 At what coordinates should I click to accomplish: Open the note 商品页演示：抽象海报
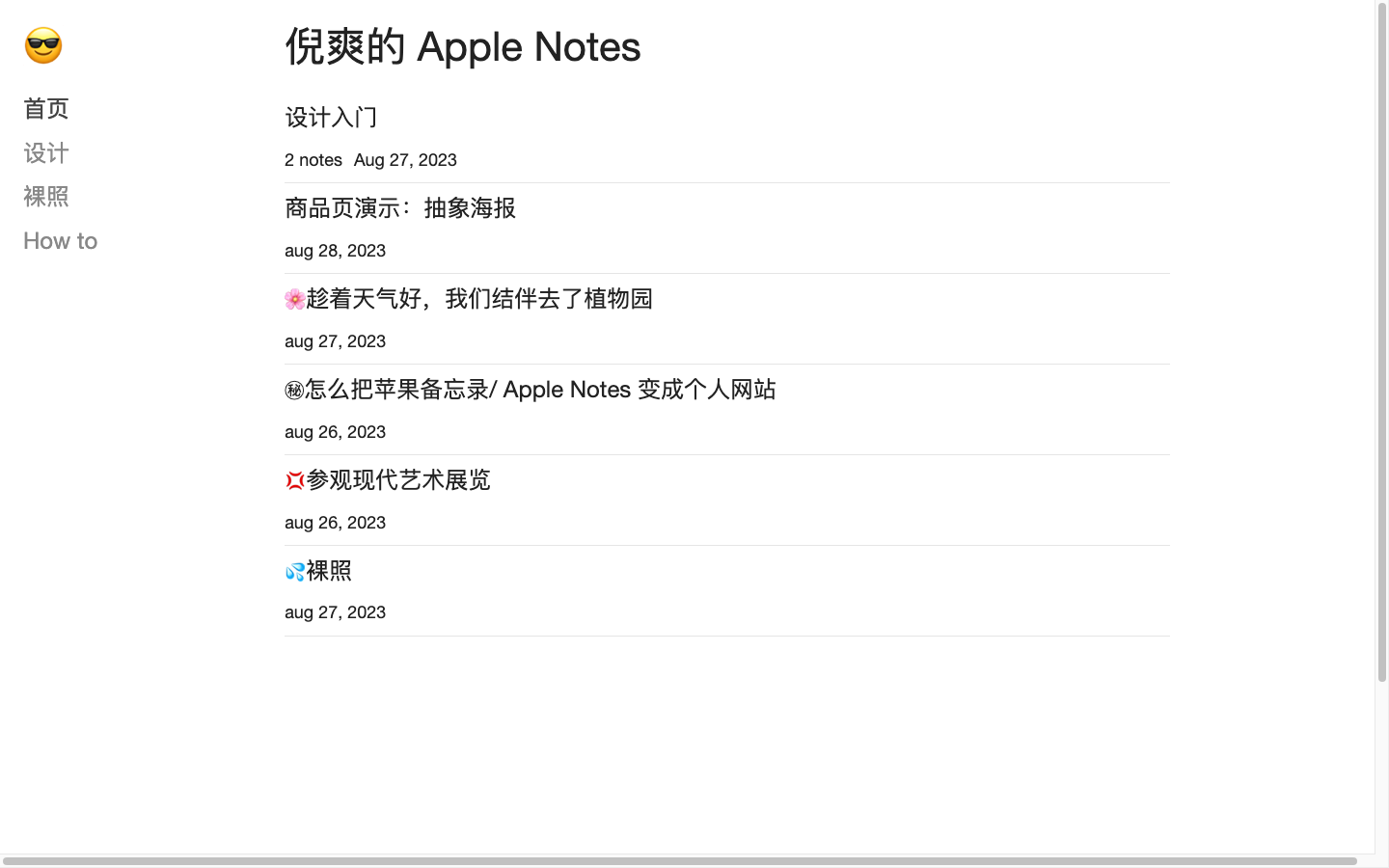[400, 208]
